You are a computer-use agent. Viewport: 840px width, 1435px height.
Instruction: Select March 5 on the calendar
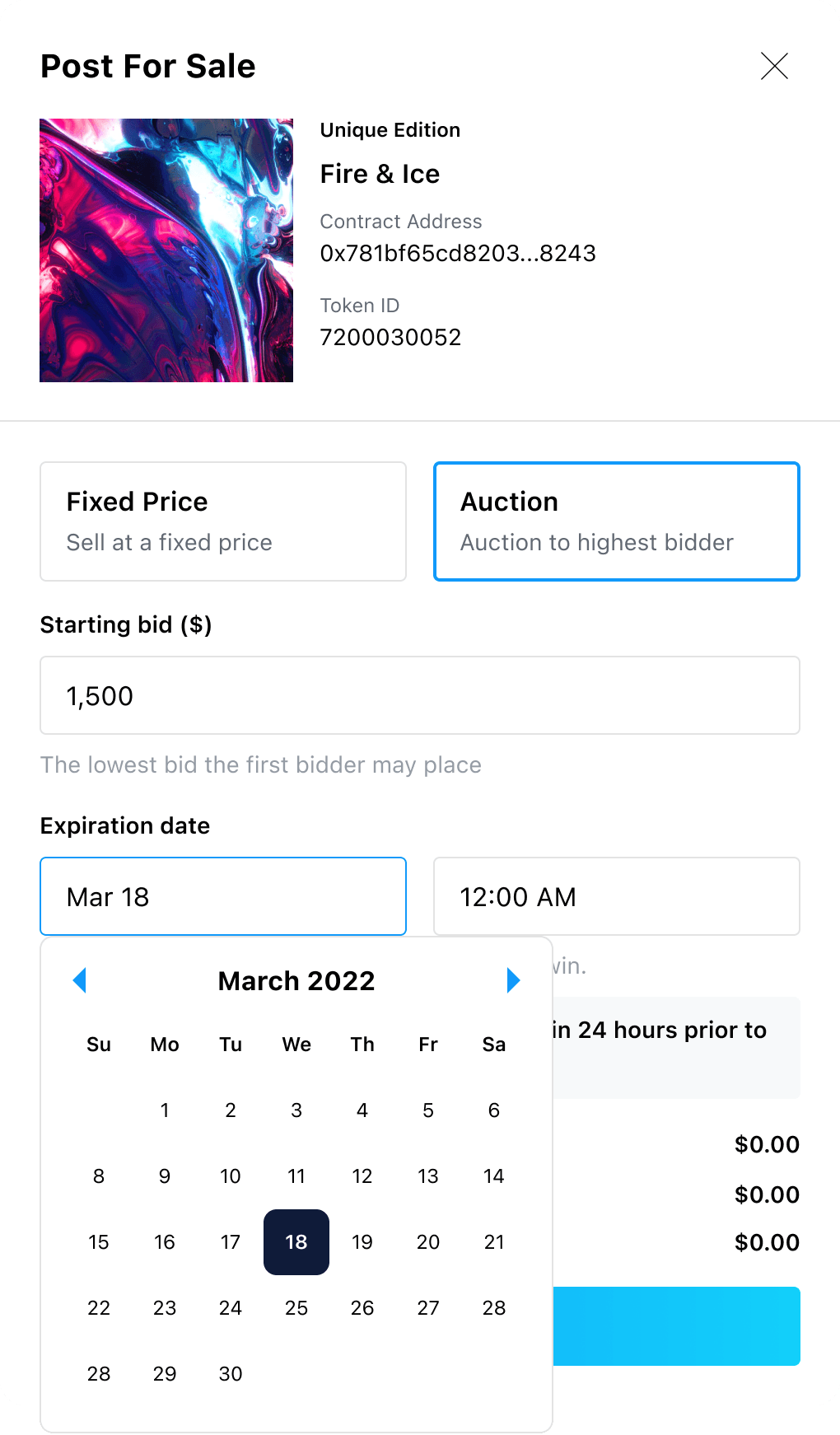tap(428, 1110)
